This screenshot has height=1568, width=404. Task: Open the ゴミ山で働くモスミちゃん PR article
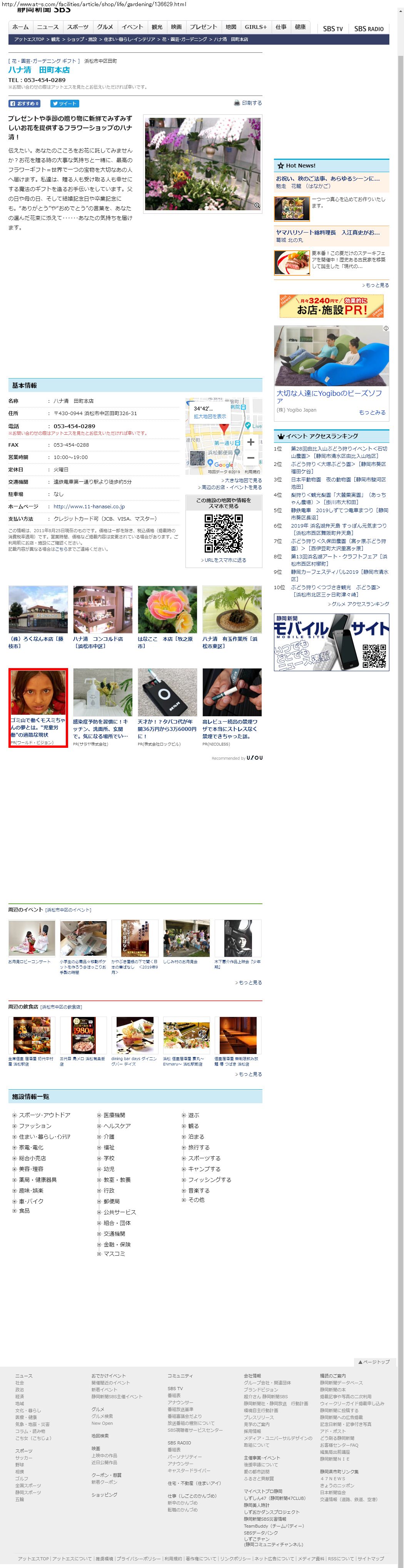point(38,706)
